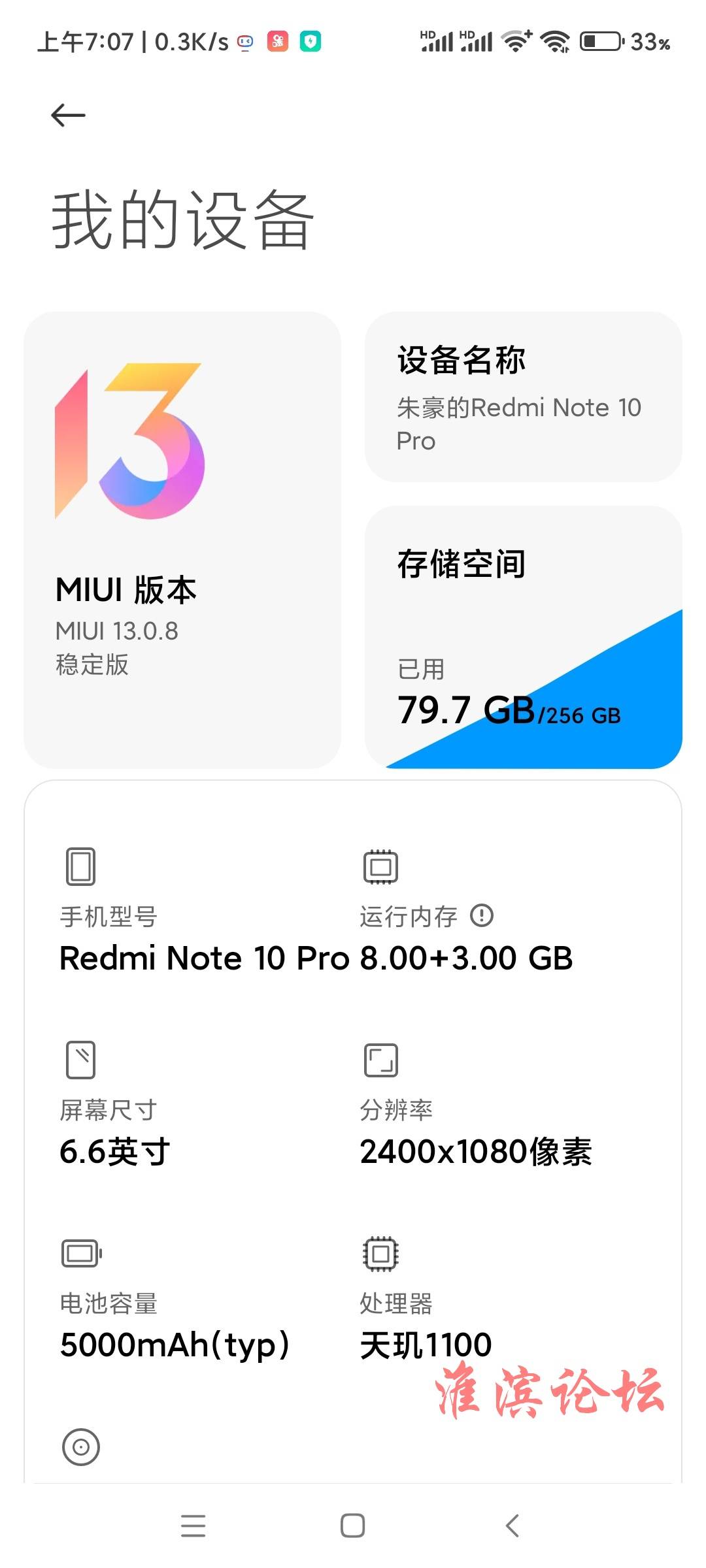This screenshot has width=706, height=1568.
Task: Open the 设备名称 card
Action: pos(524,397)
